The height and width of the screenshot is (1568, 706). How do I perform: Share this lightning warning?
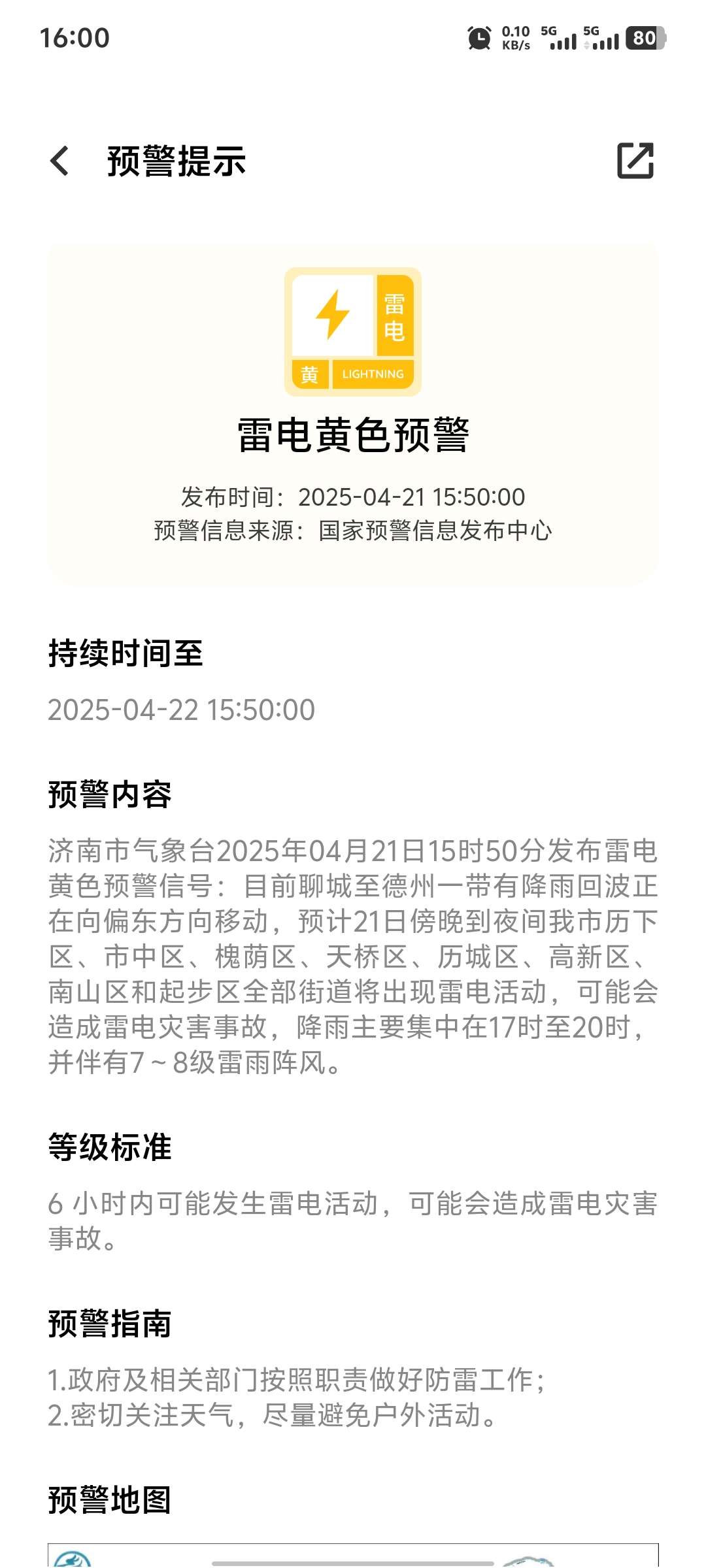tap(635, 161)
